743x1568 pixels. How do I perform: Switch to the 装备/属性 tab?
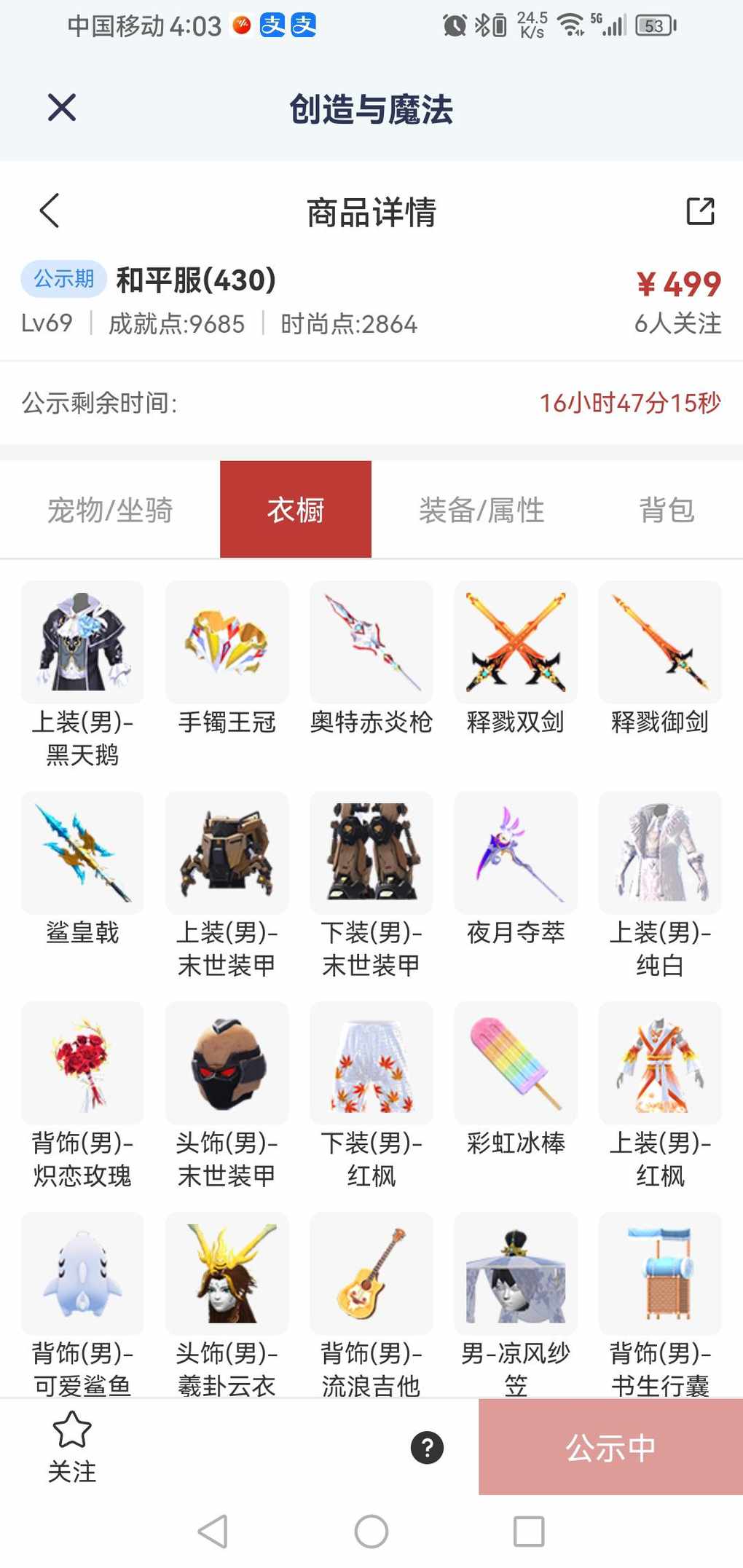pos(481,510)
